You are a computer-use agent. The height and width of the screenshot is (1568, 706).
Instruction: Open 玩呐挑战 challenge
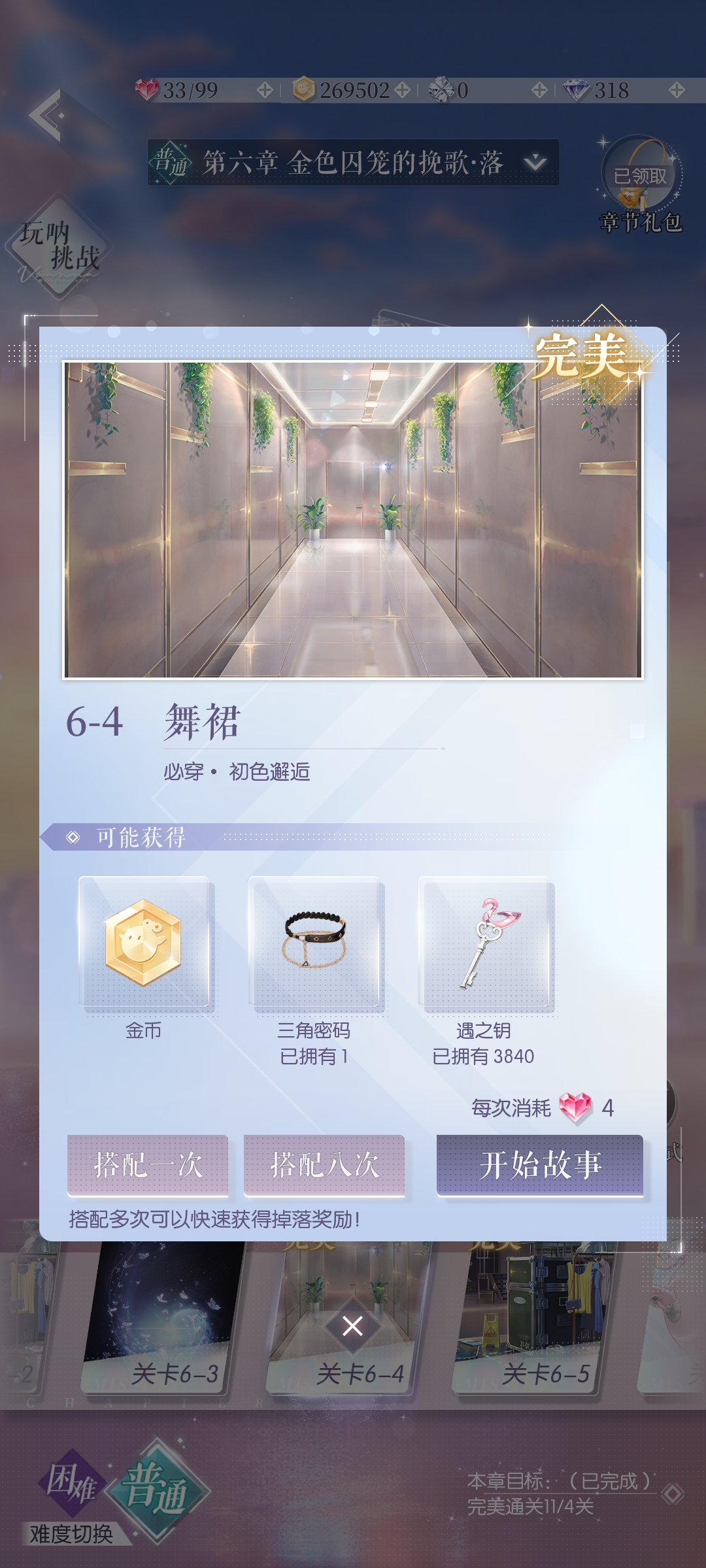[59, 247]
